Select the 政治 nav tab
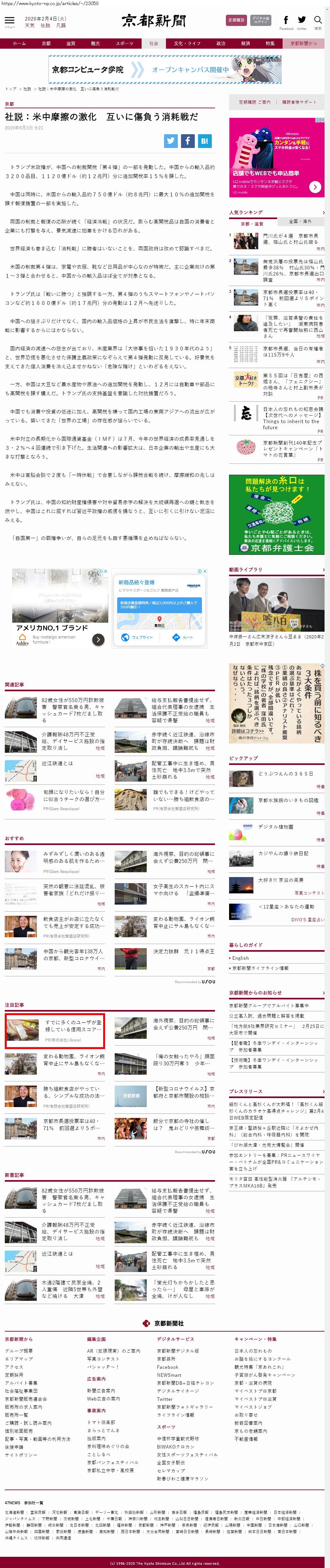This screenshot has height=1568, width=330. coord(221,43)
